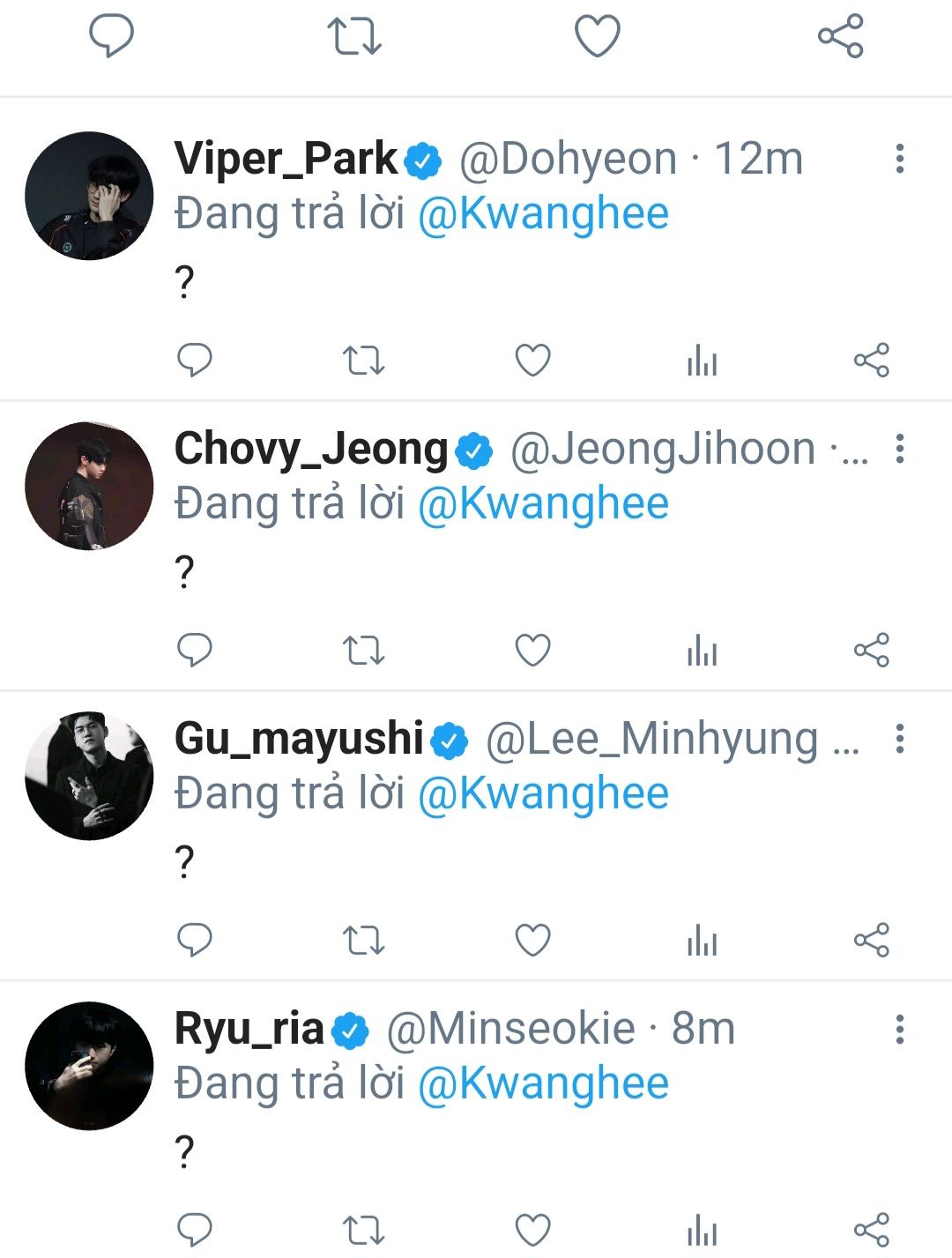Open overflow menu on Viper_Park's tweet
This screenshot has width=952, height=1258.
point(899,159)
